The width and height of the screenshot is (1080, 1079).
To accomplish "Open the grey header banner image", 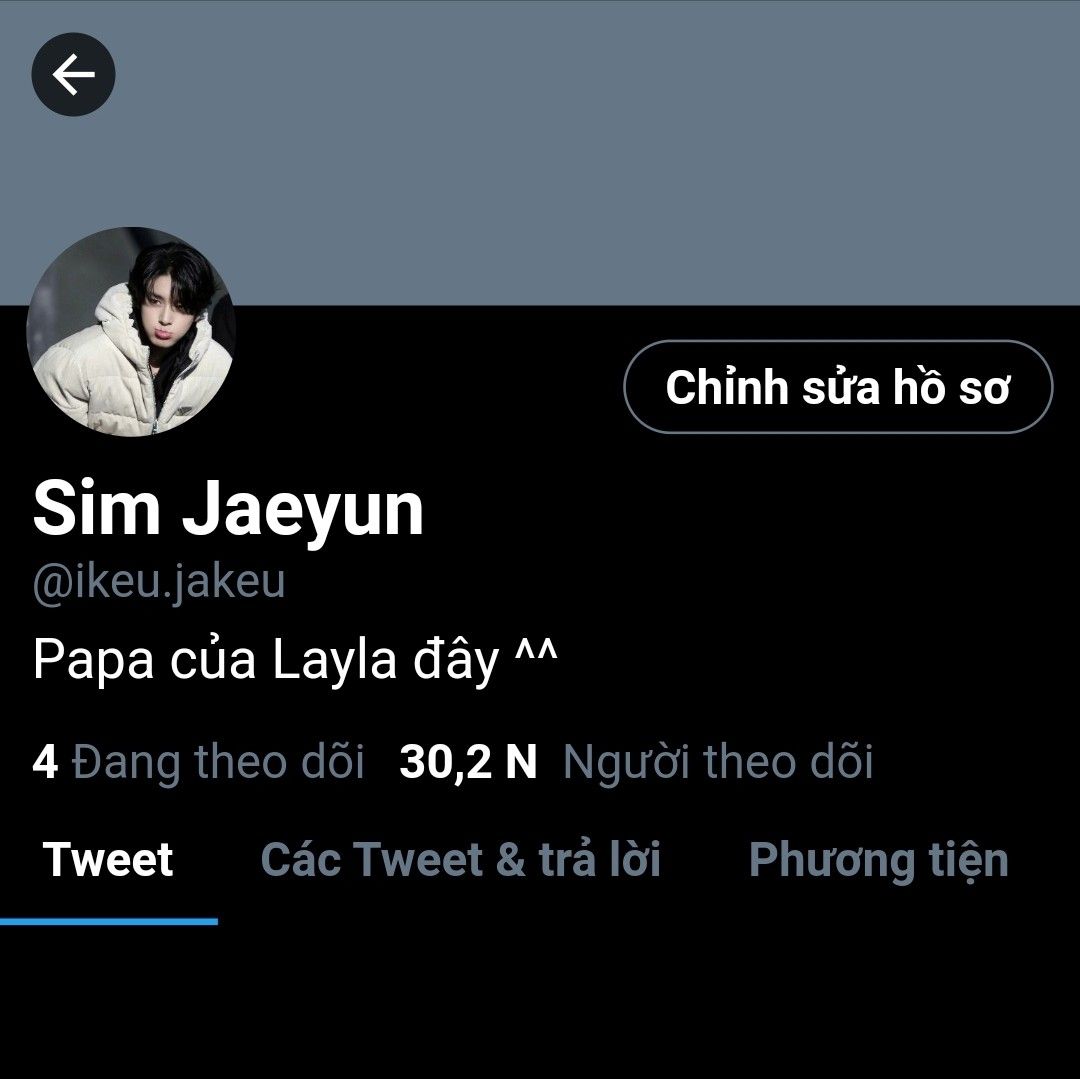I will [600, 150].
